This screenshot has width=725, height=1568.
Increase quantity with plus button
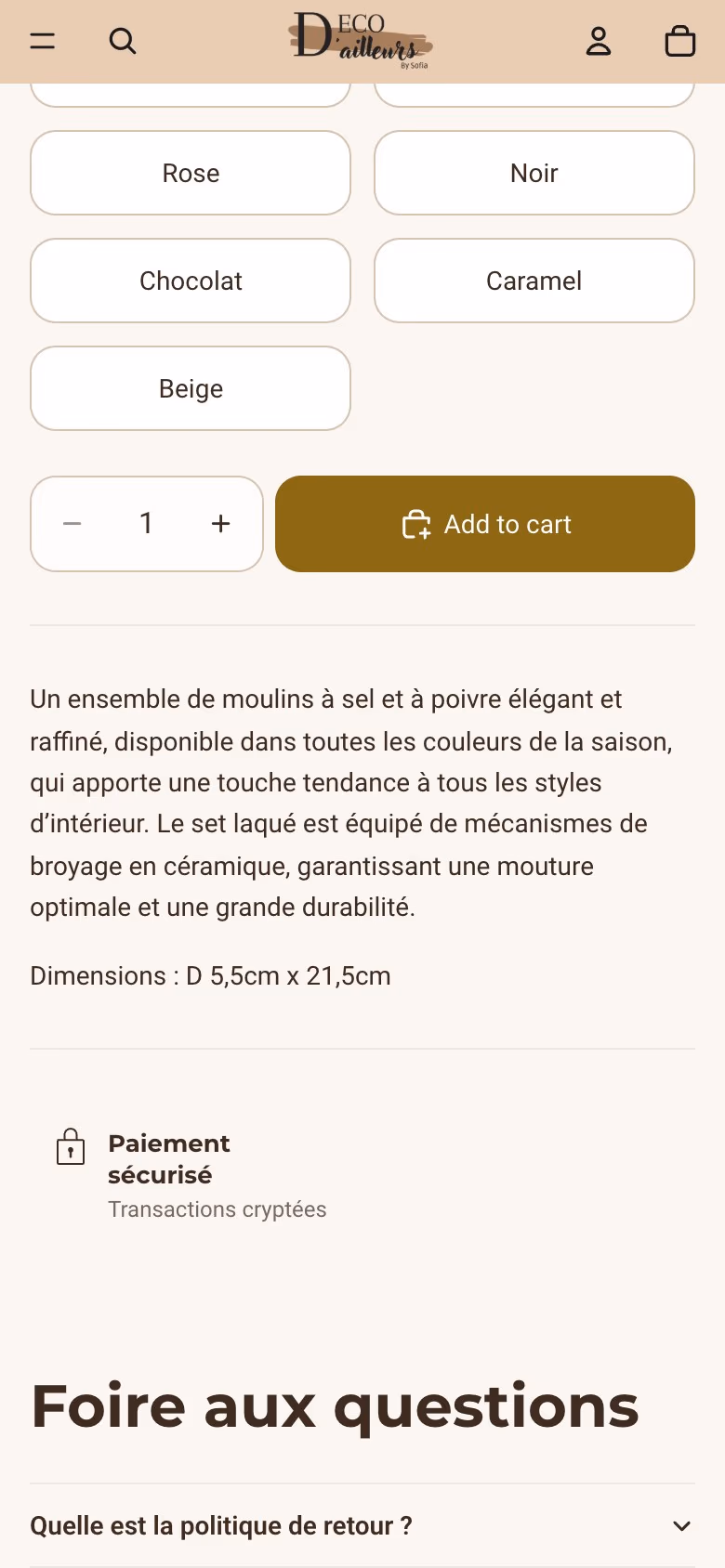coord(220,524)
